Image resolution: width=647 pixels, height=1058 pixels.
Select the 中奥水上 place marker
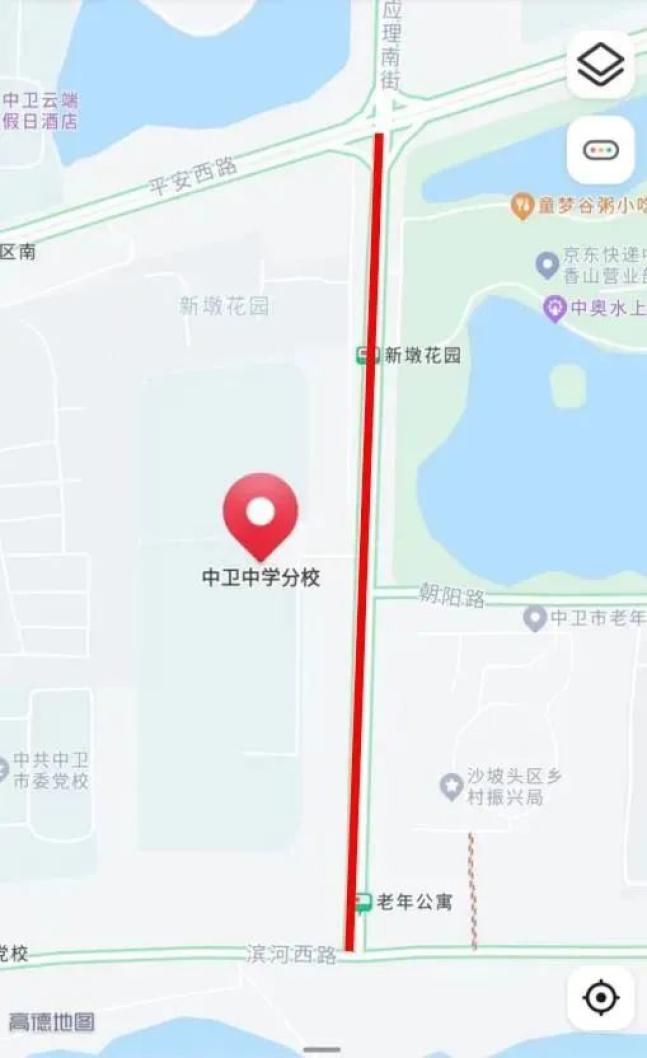[554, 308]
